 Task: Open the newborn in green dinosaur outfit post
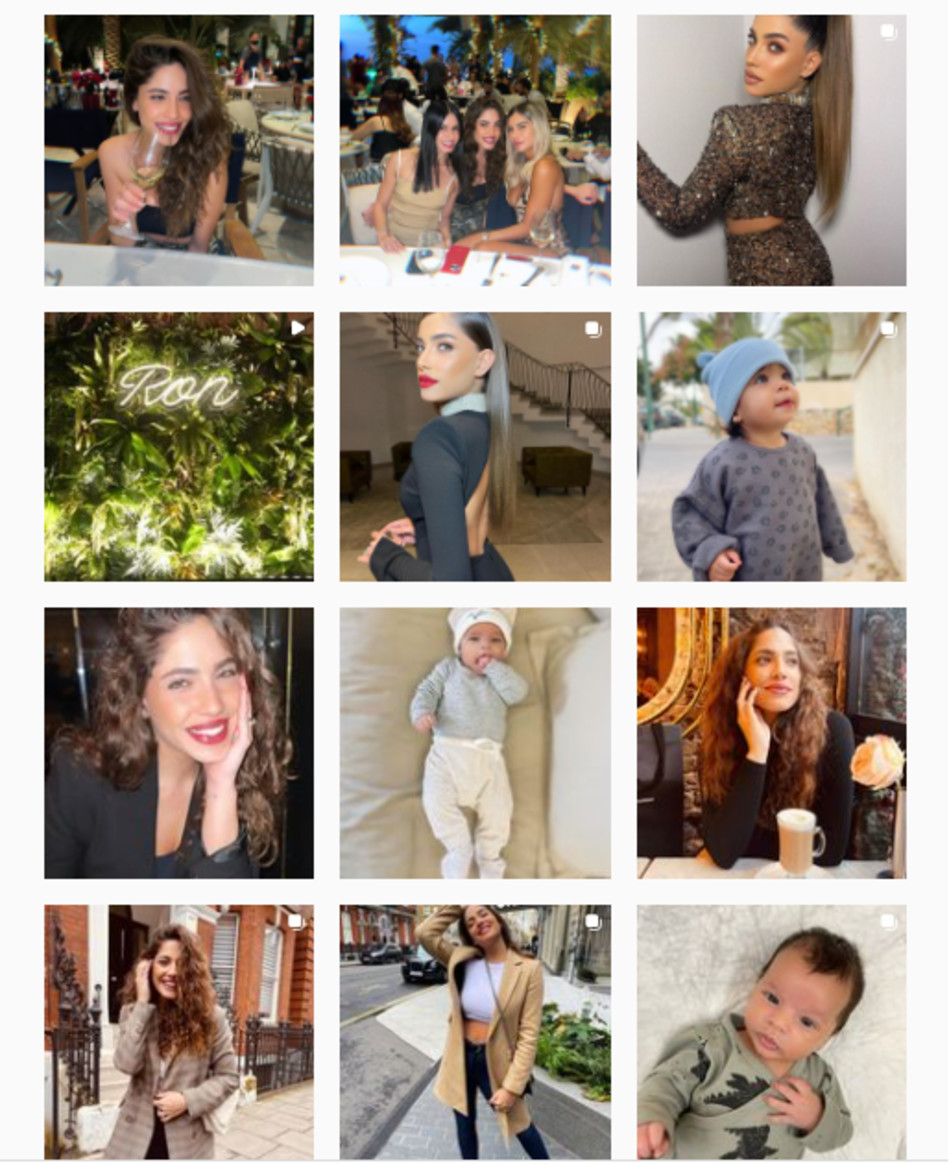(x=771, y=1032)
